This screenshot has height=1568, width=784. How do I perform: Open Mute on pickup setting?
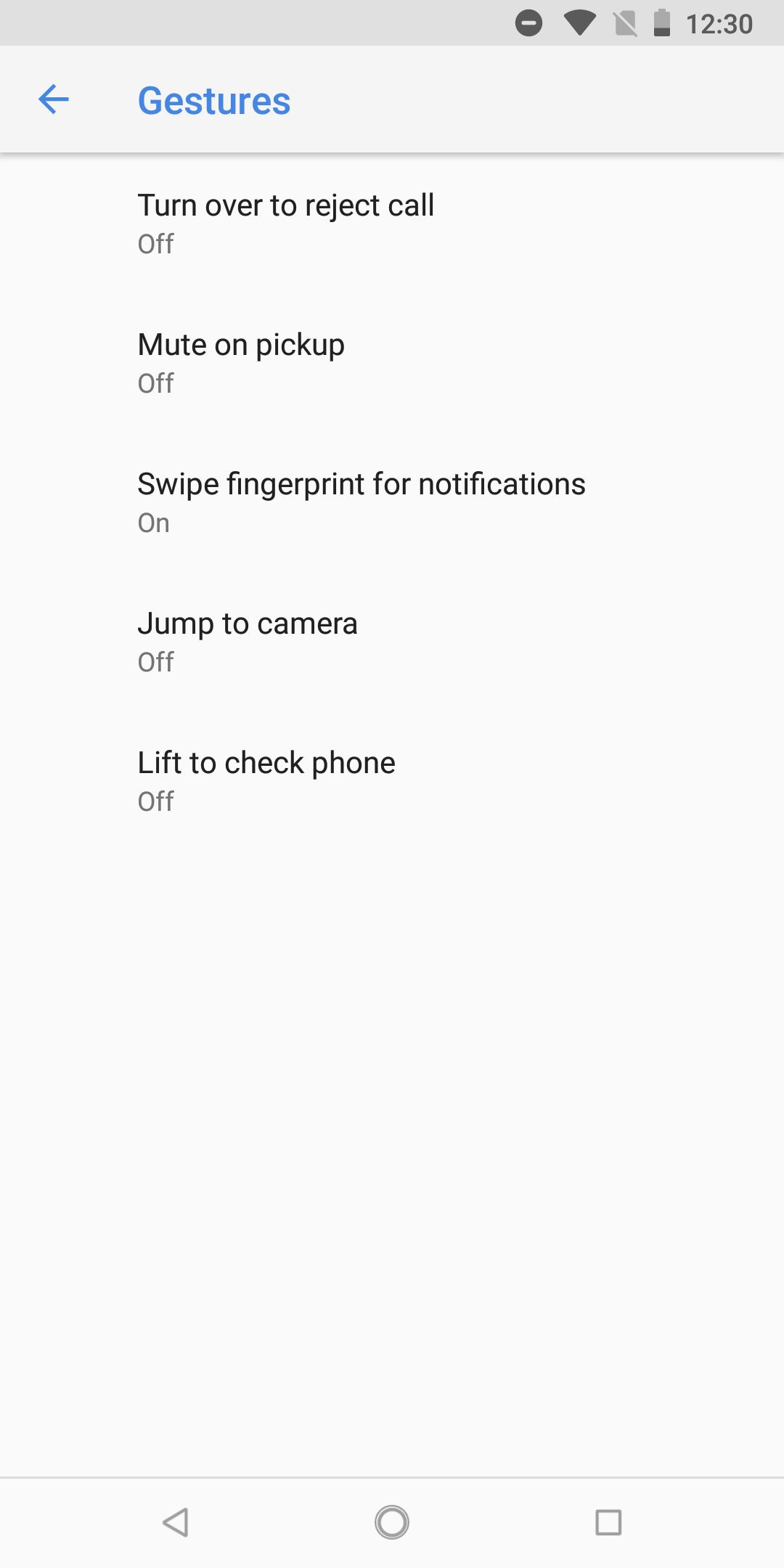click(x=392, y=362)
